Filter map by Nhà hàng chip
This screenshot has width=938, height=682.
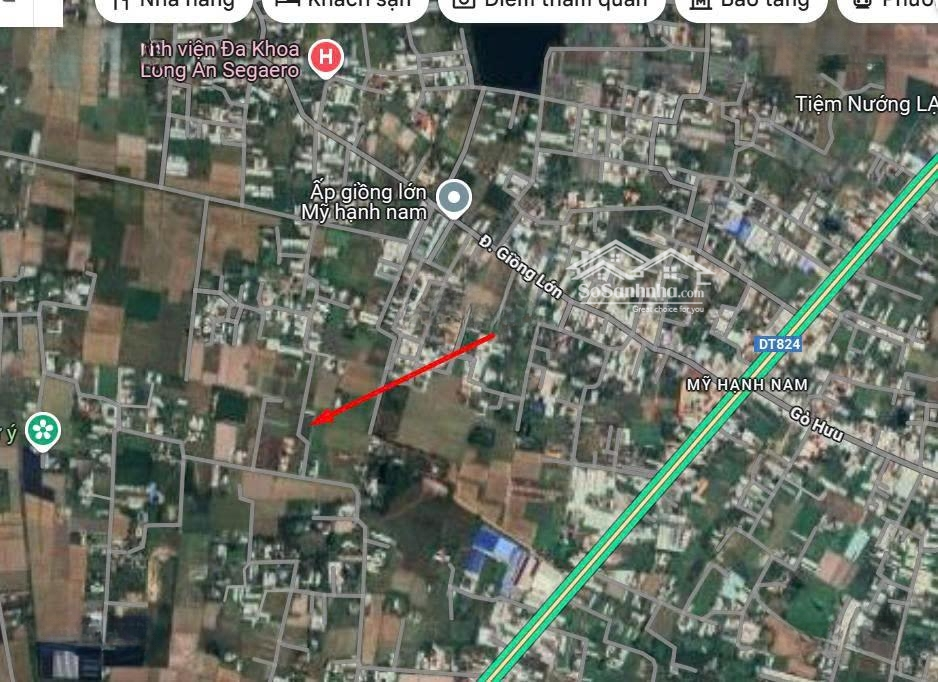point(175,4)
